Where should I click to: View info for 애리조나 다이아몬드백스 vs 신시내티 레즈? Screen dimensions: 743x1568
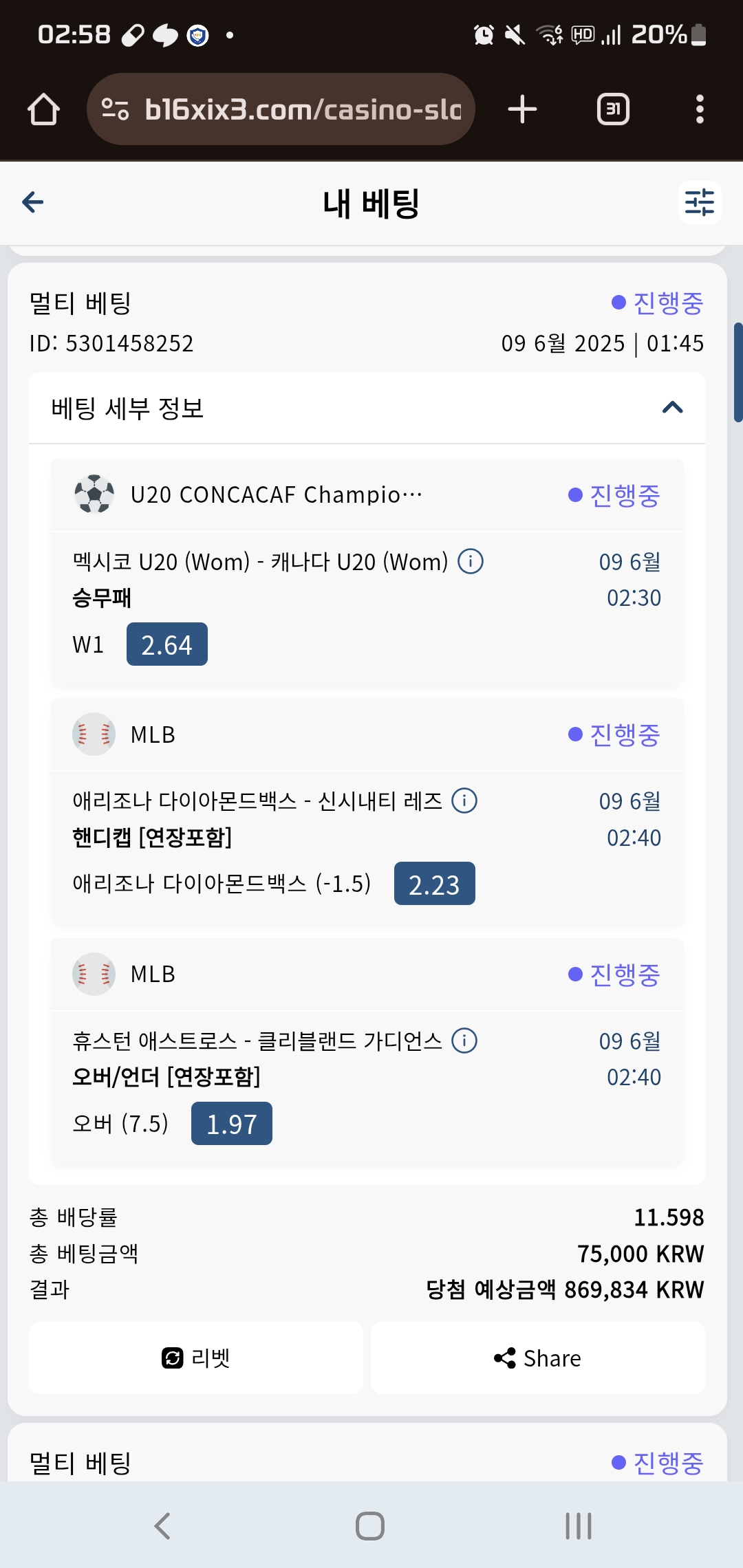(x=464, y=801)
